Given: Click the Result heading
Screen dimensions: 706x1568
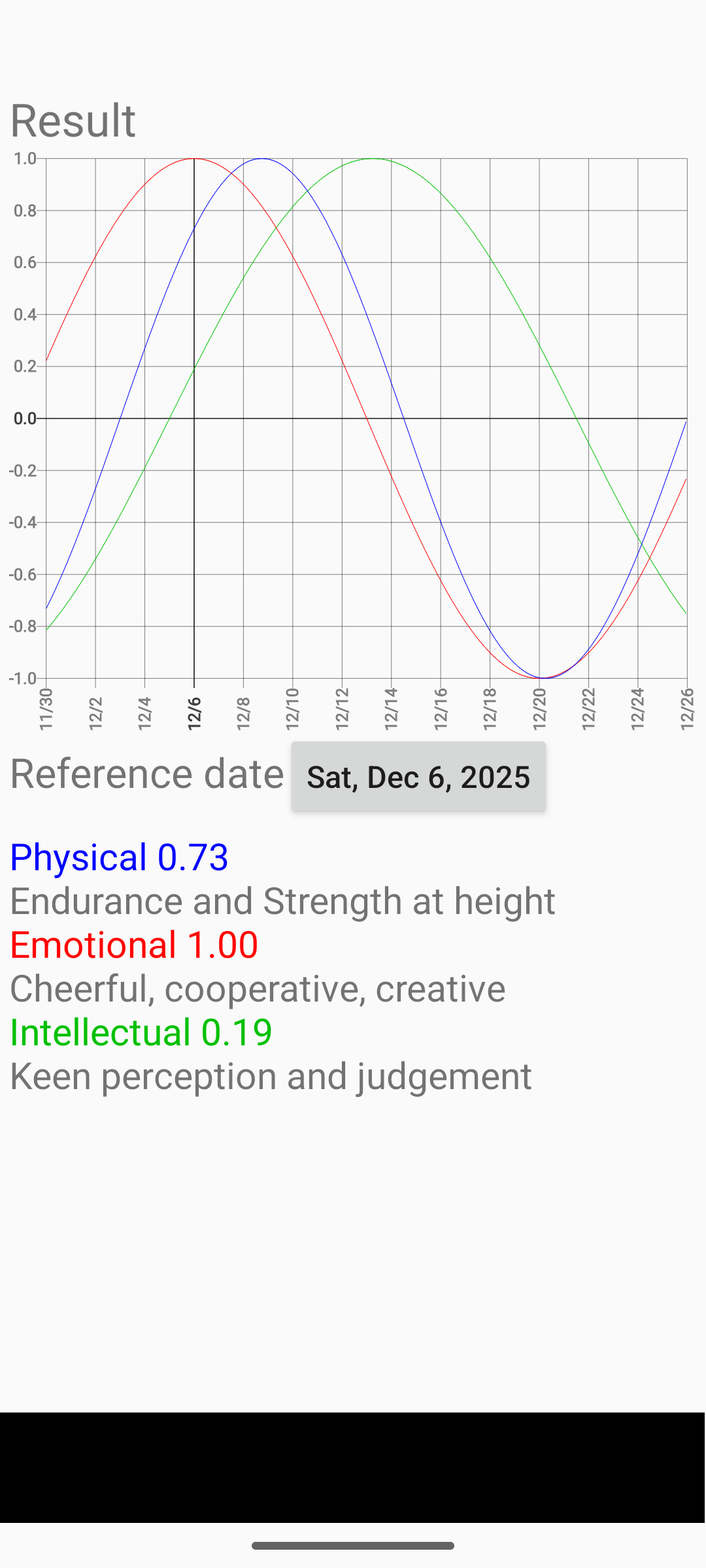Looking at the screenshot, I should tap(73, 120).
